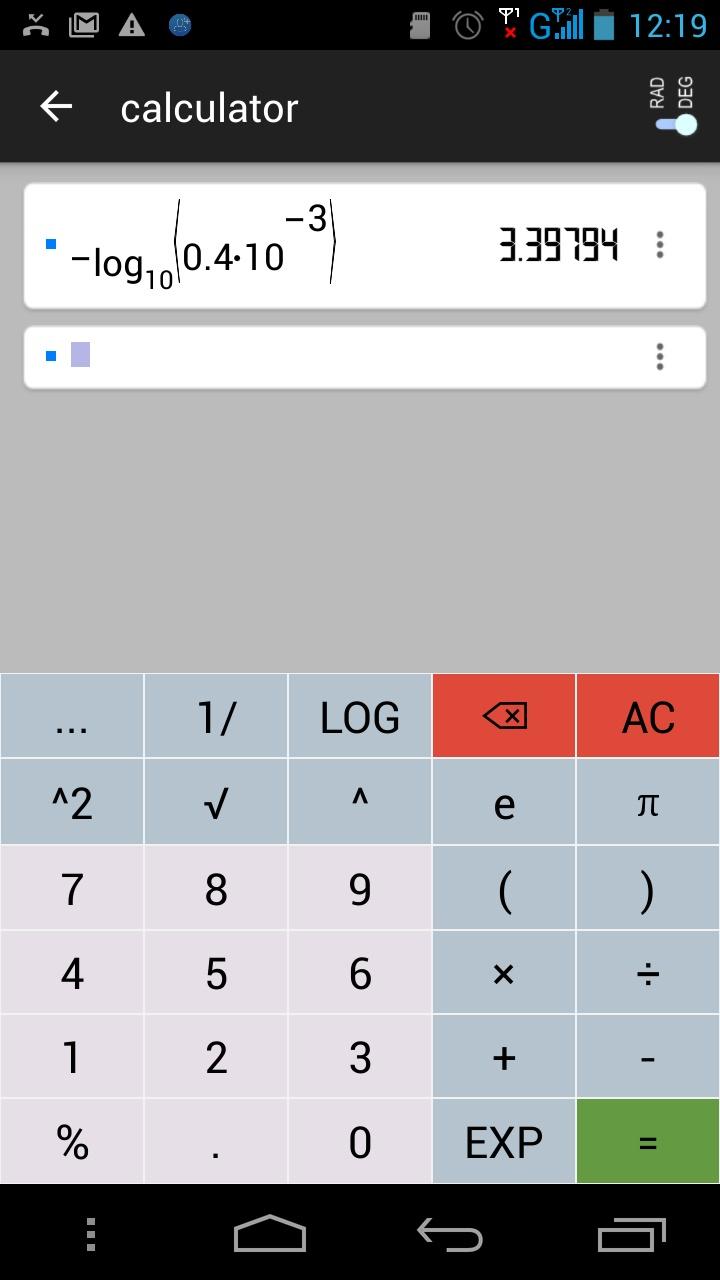
Task: Insert Euler's number e
Action: pos(504,802)
